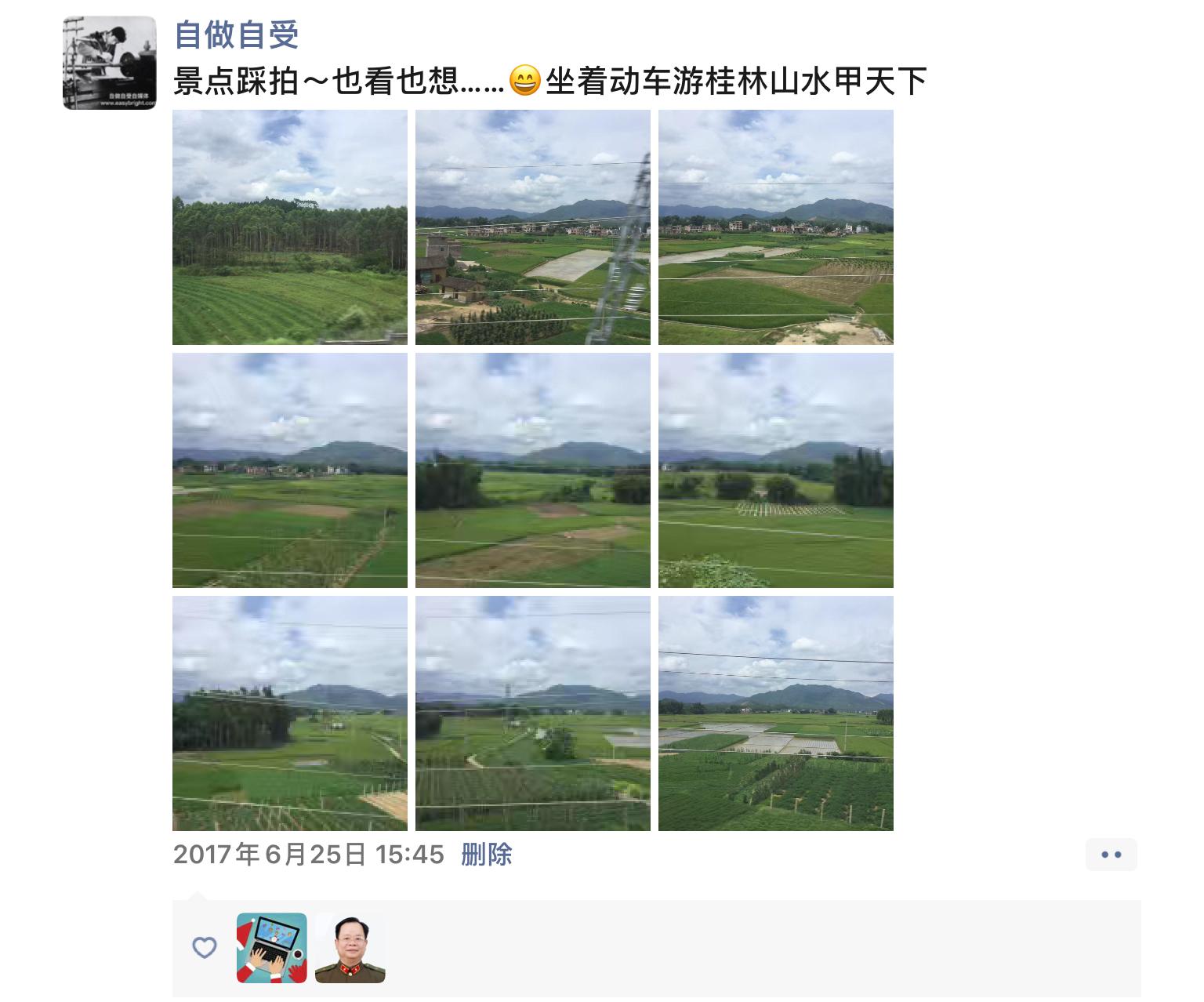
Task: Open the first photo with eucalyptus forest
Action: click(290, 227)
